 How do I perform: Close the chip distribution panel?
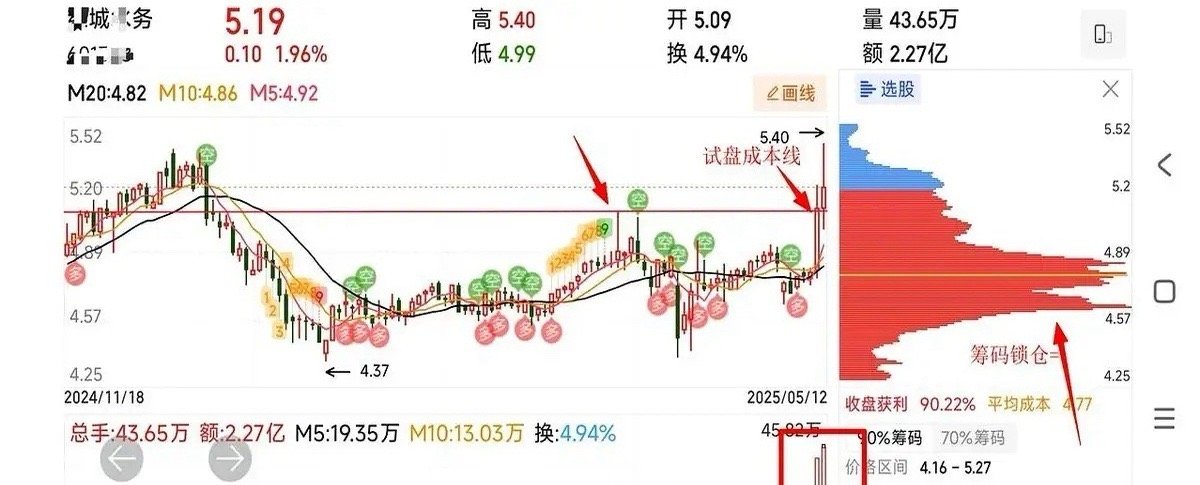pyautogui.click(x=1110, y=89)
